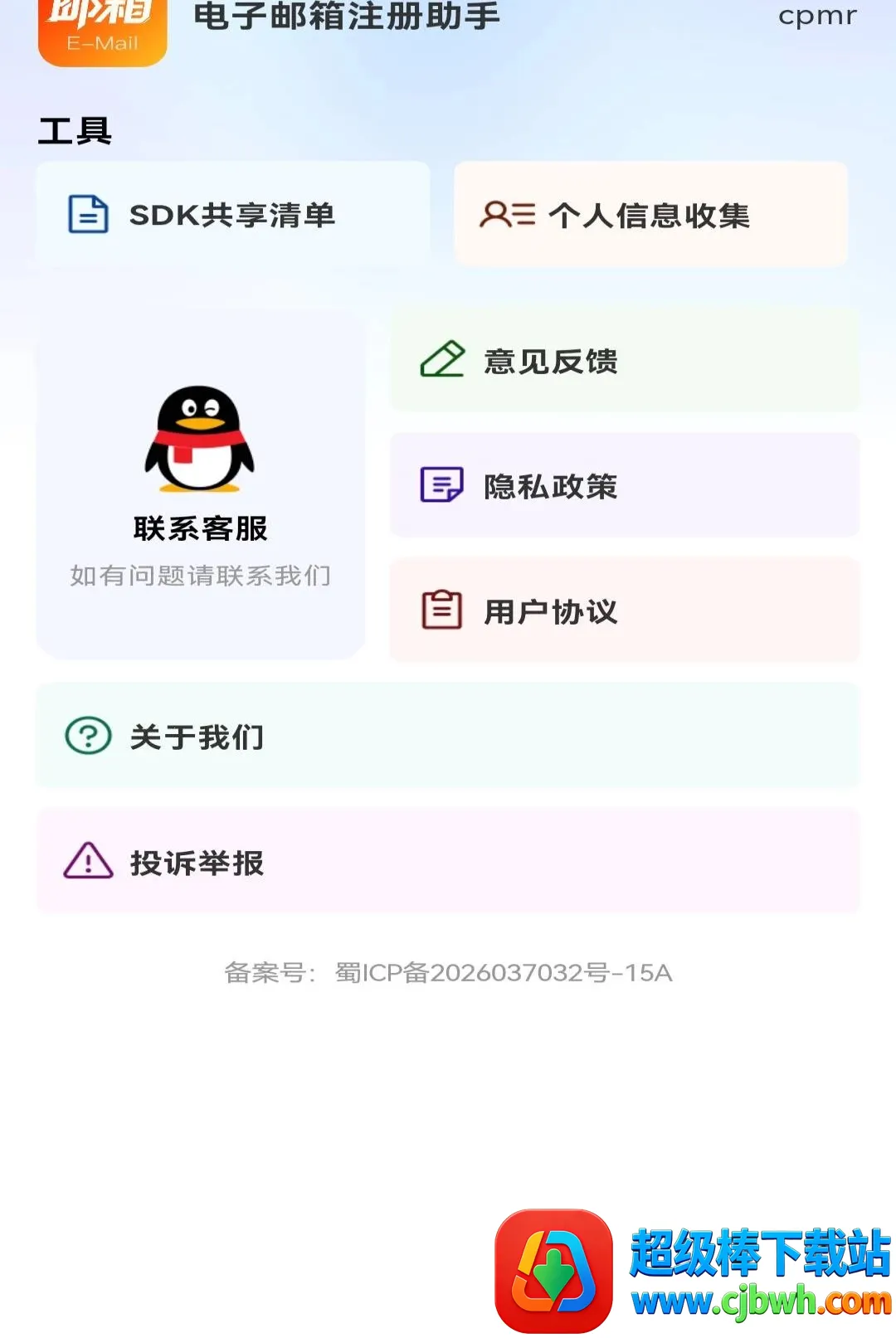Open 个人信息收集 list
Image resolution: width=896 pixels, height=1338 pixels.
650,214
